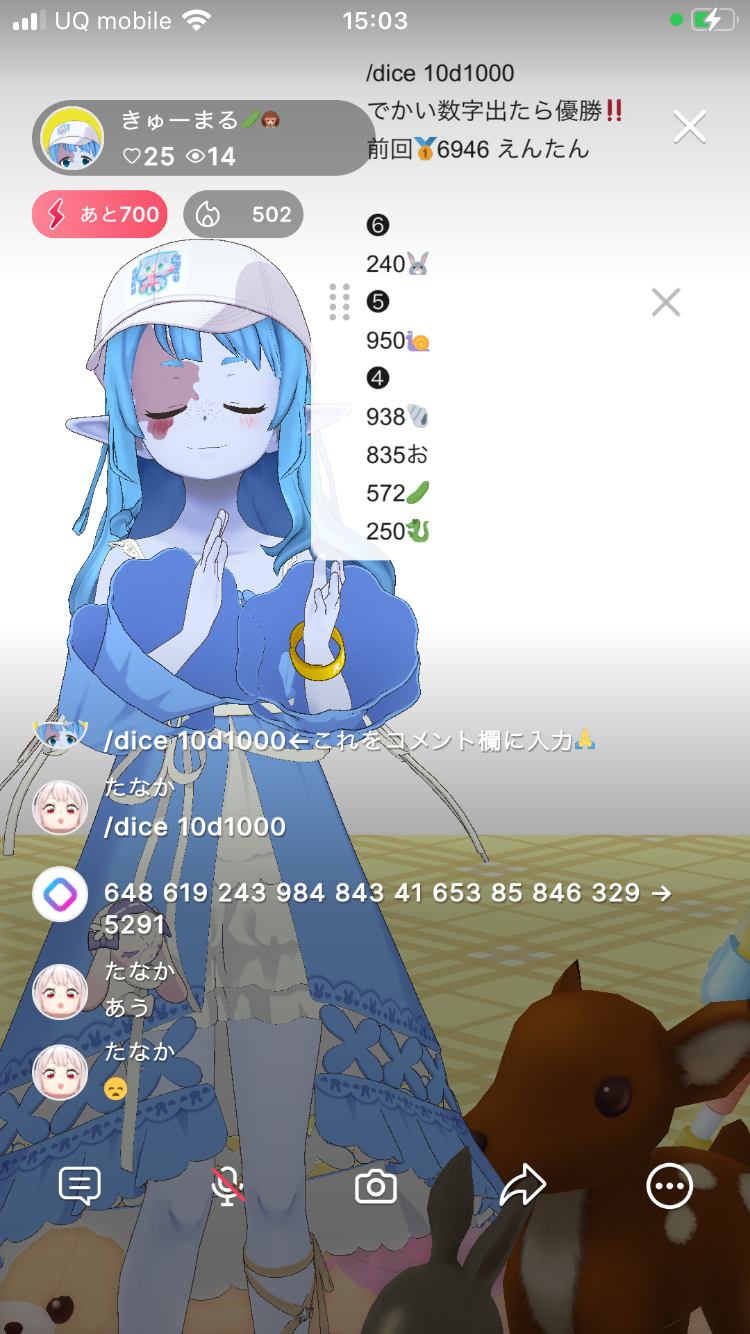This screenshot has width=750, height=1334.
Task: Share this live stream
Action: click(522, 1186)
